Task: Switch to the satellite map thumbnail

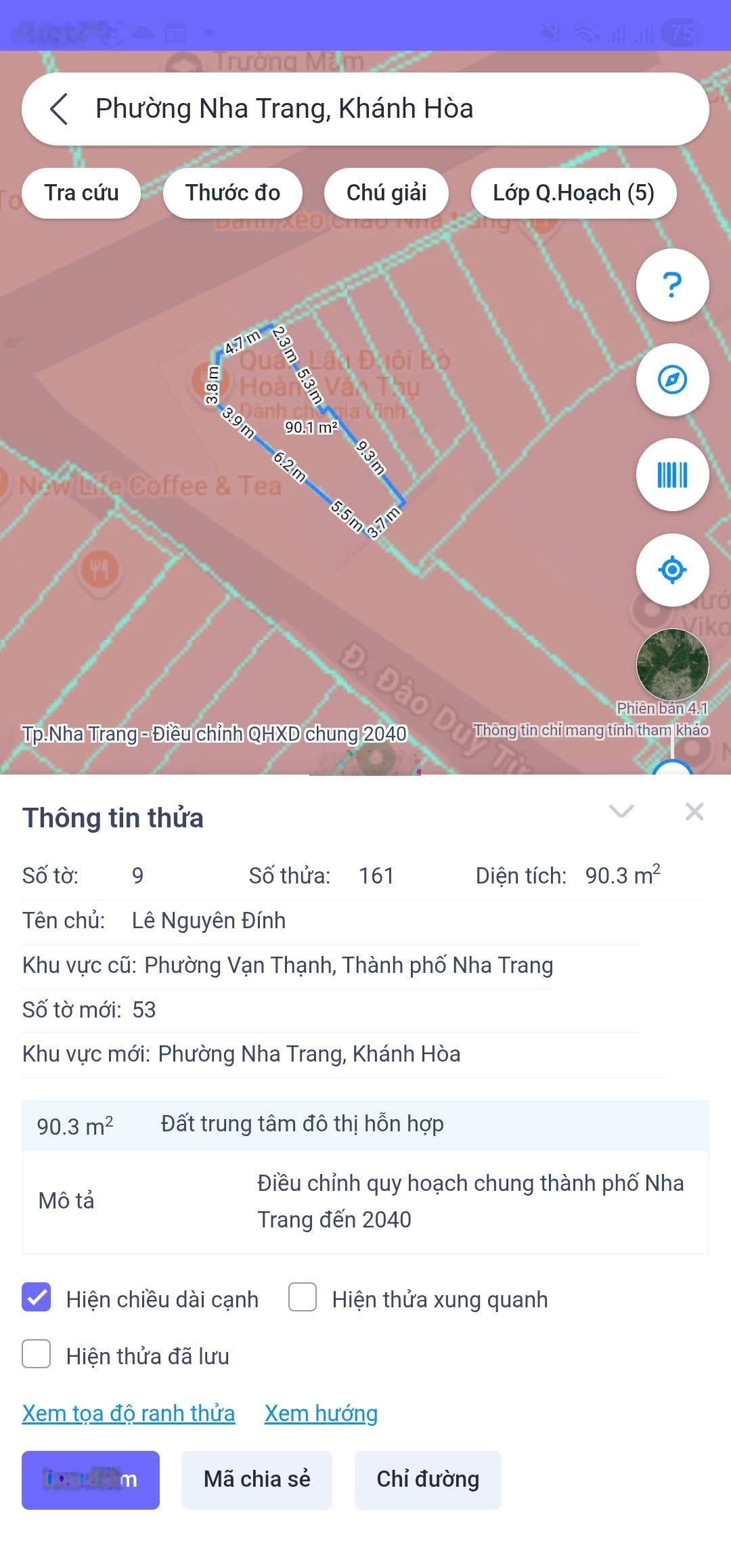Action: (x=672, y=665)
